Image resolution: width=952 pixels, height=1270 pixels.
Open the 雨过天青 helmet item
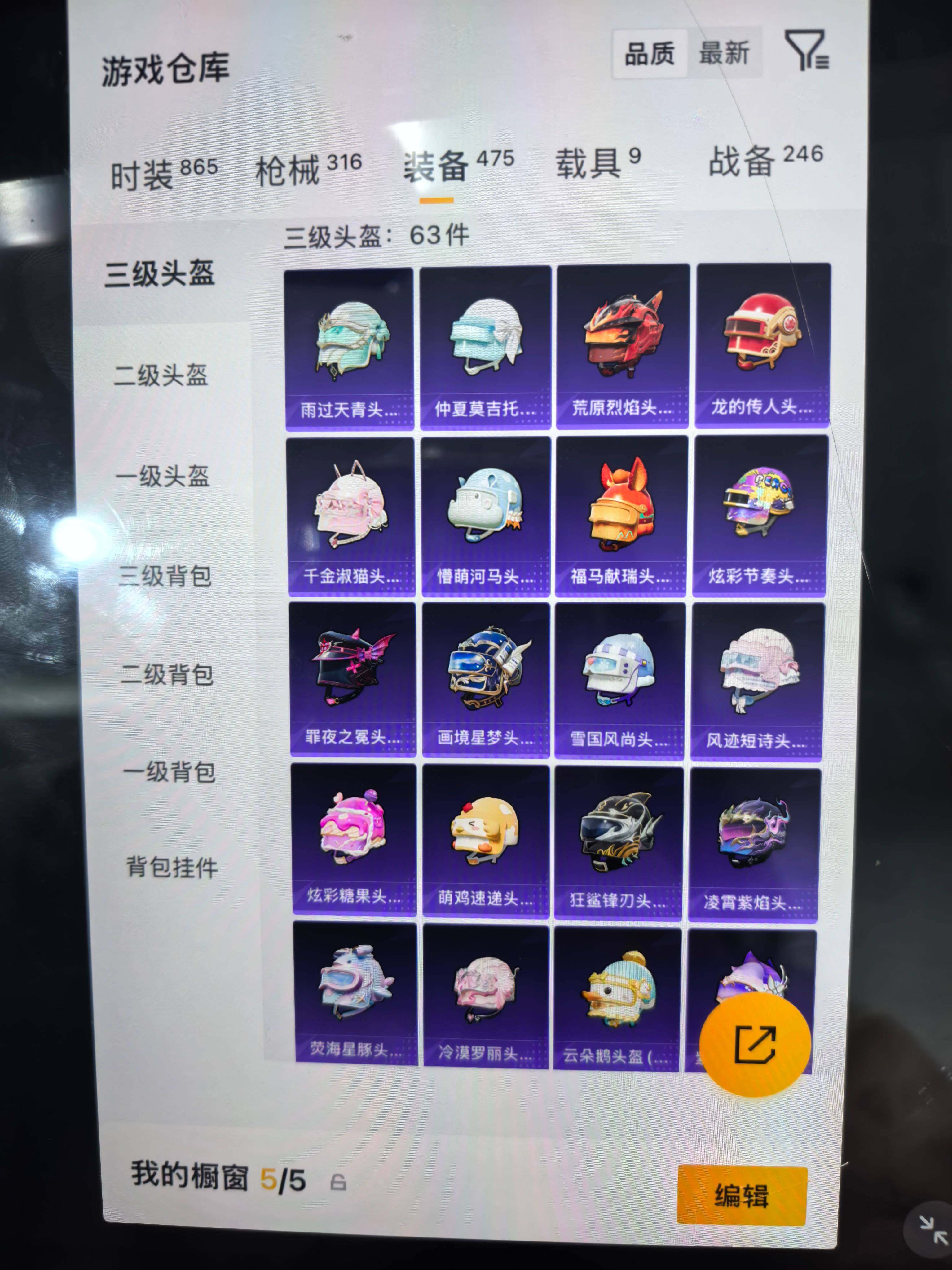350,348
